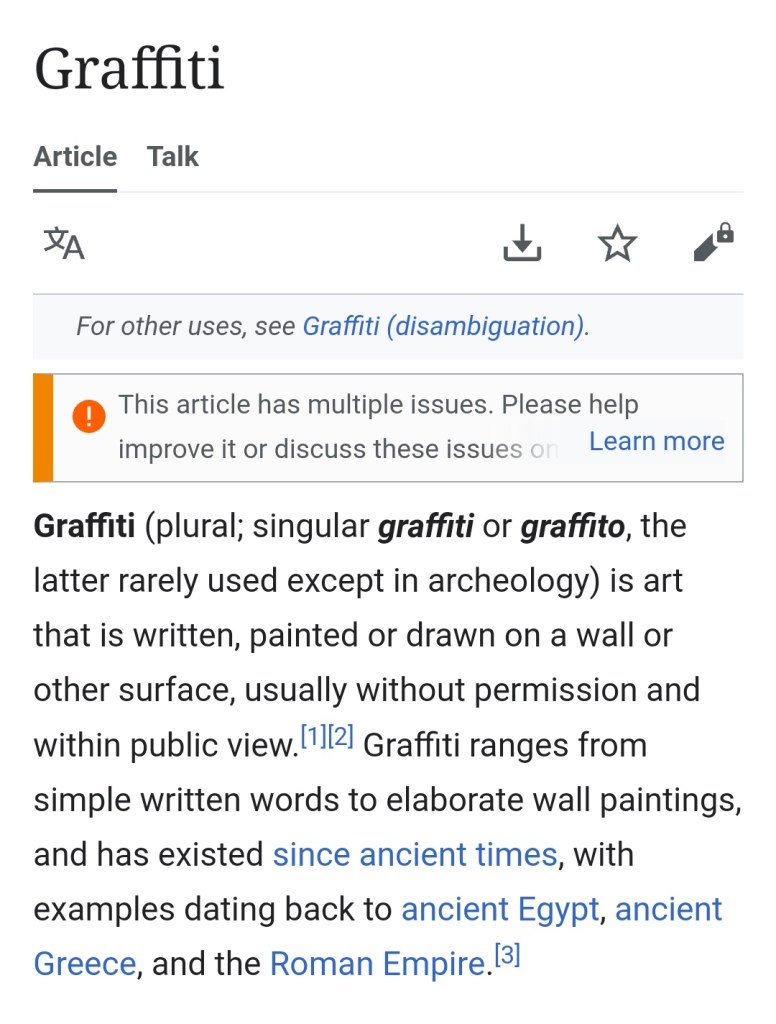Open citation reference [2]

tap(341, 739)
